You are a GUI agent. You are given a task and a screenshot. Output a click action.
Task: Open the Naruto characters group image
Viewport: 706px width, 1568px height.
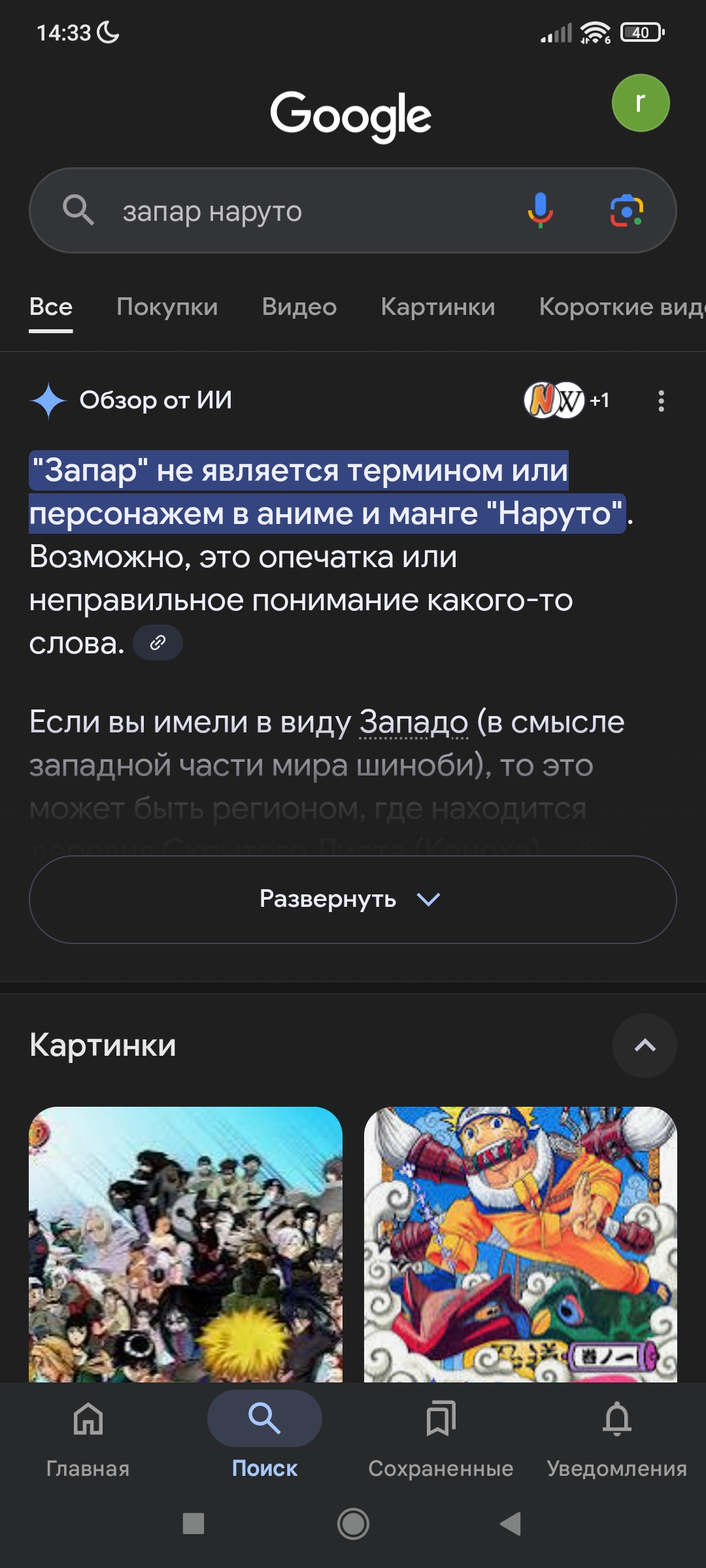pyautogui.click(x=186, y=1244)
